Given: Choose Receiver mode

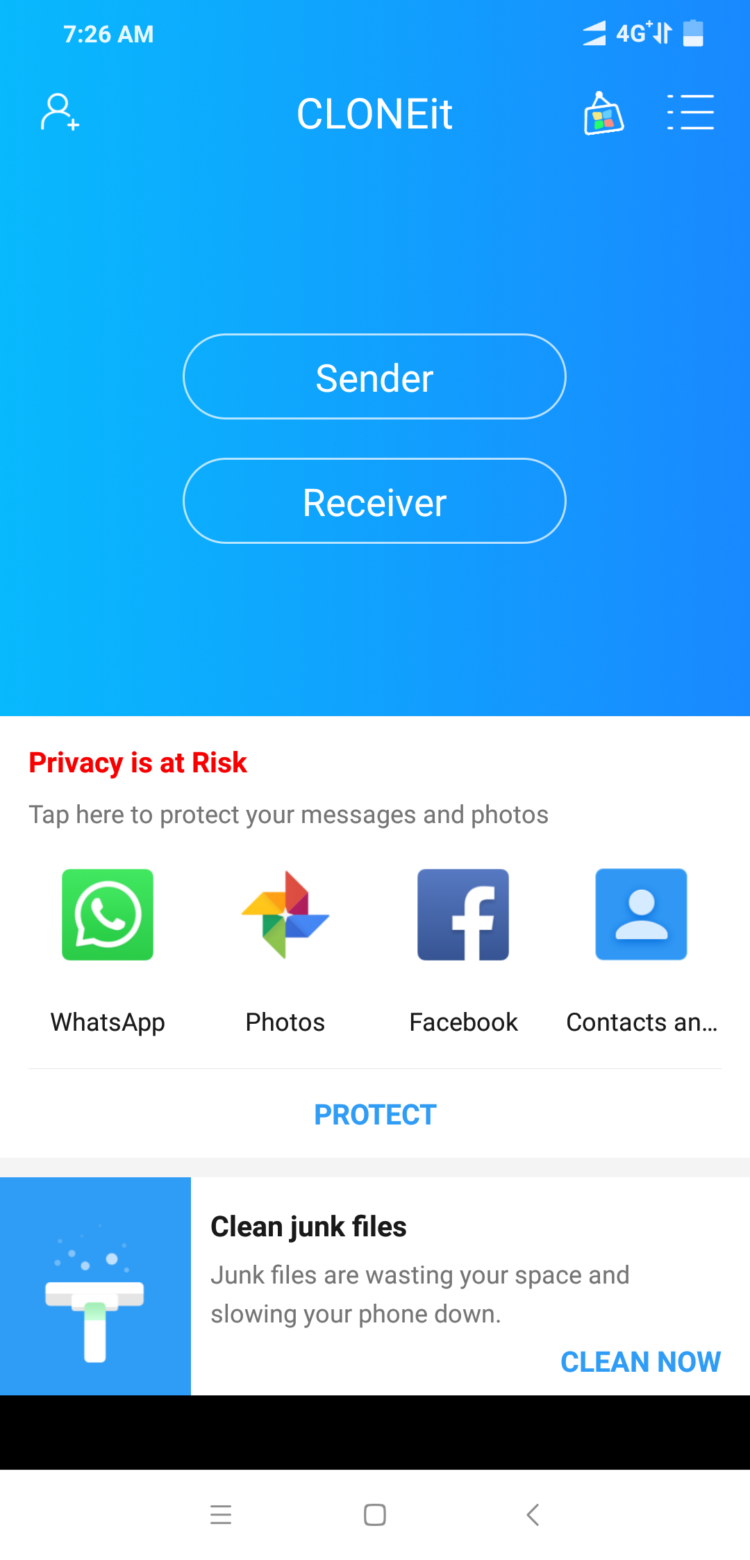Looking at the screenshot, I should coord(374,501).
